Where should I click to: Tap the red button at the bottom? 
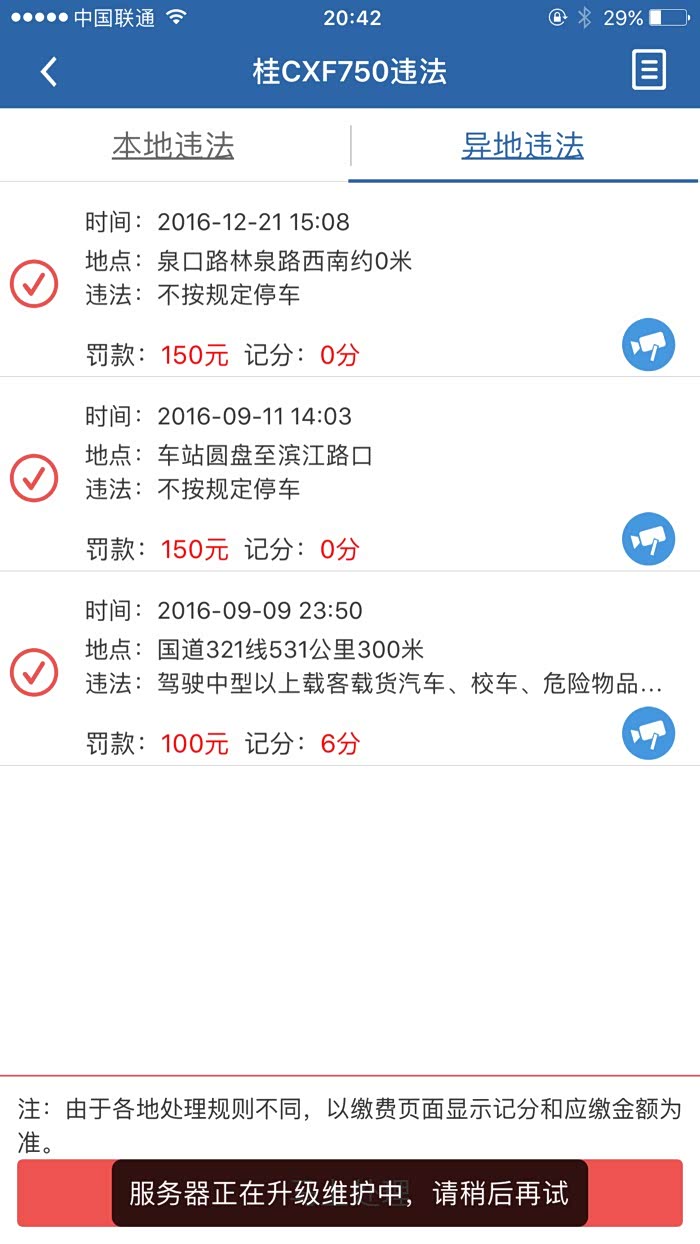640,1192
